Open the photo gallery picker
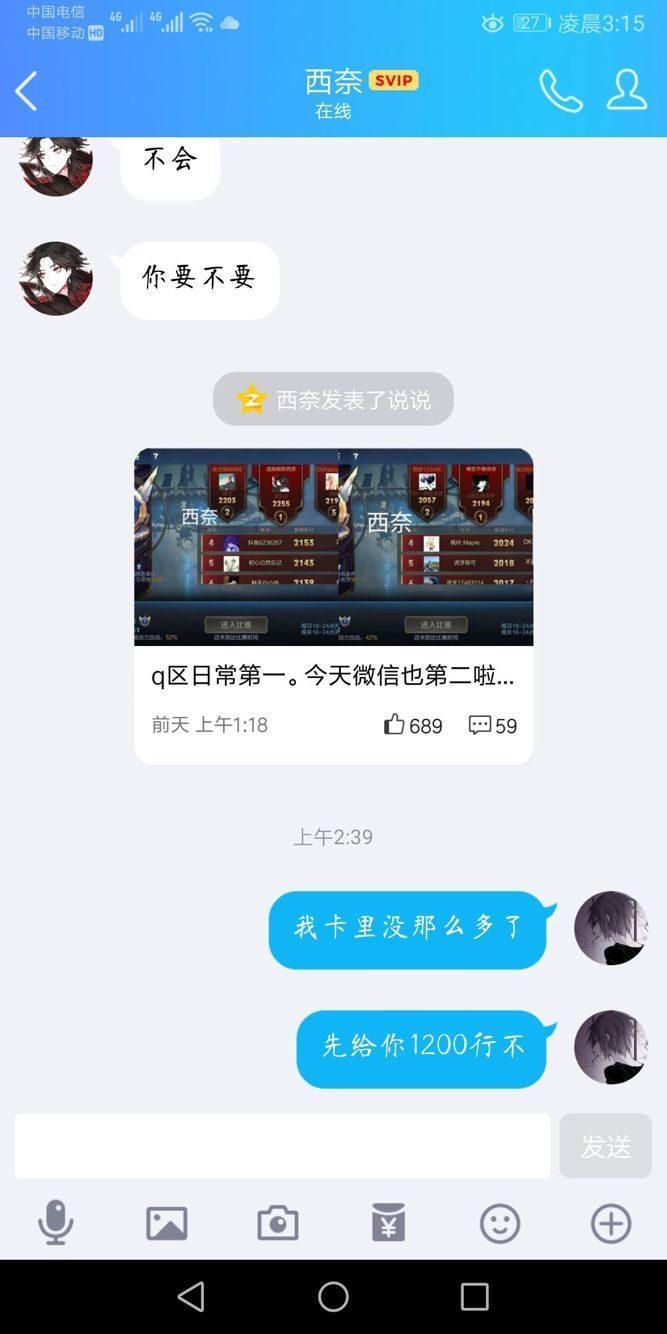The image size is (667, 1334). tap(167, 1223)
